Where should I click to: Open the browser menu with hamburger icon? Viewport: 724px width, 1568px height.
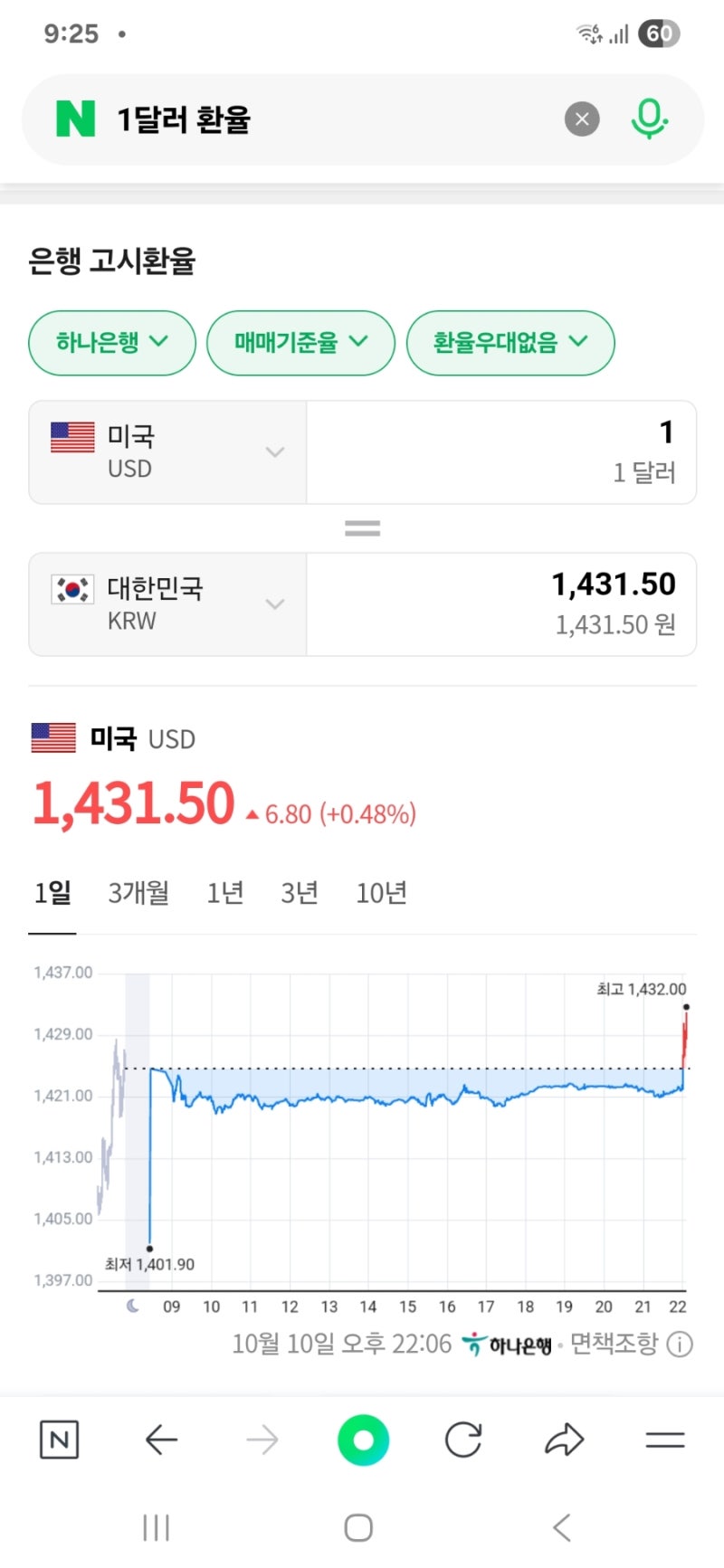[665, 1440]
